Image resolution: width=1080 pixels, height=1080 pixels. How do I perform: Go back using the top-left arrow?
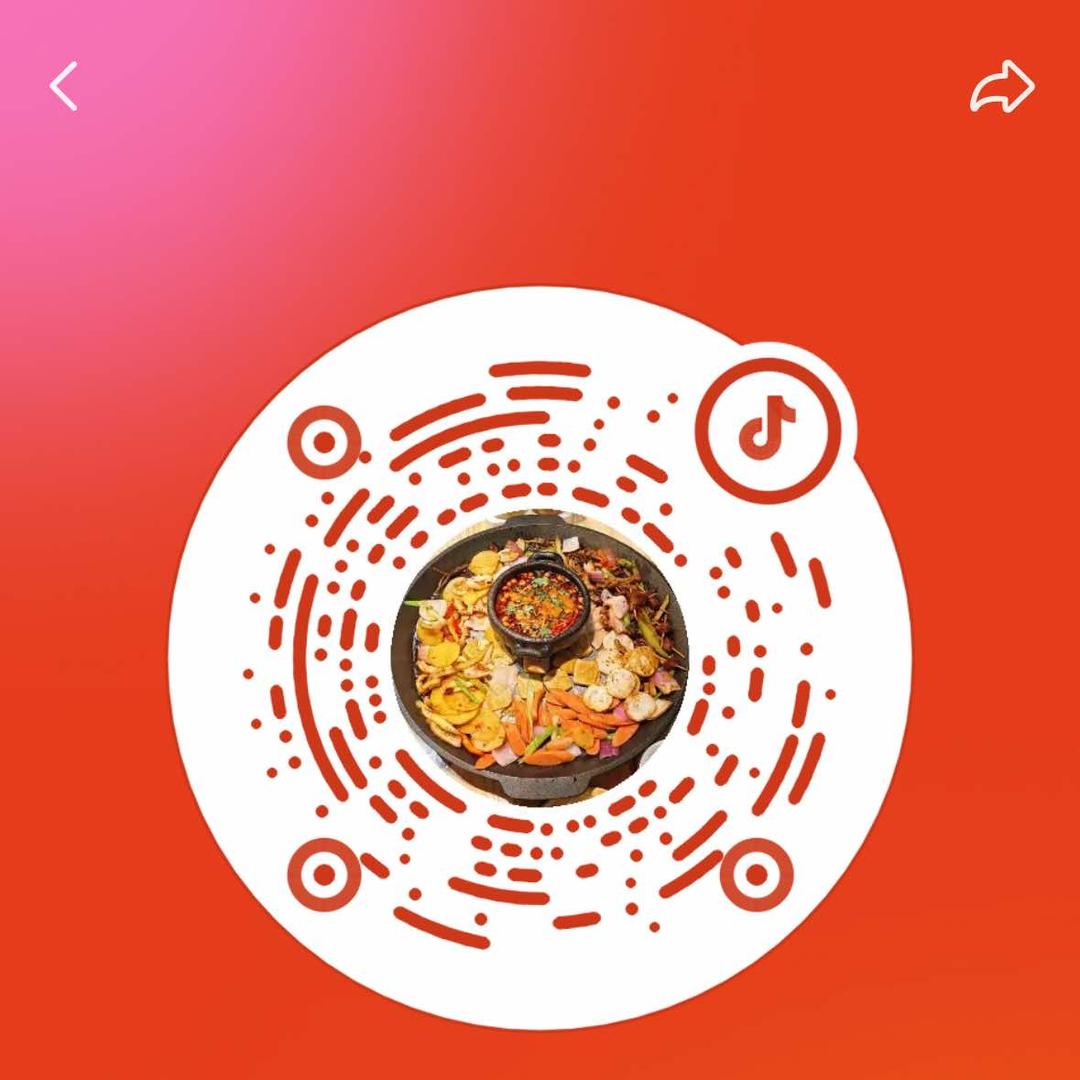tap(64, 86)
